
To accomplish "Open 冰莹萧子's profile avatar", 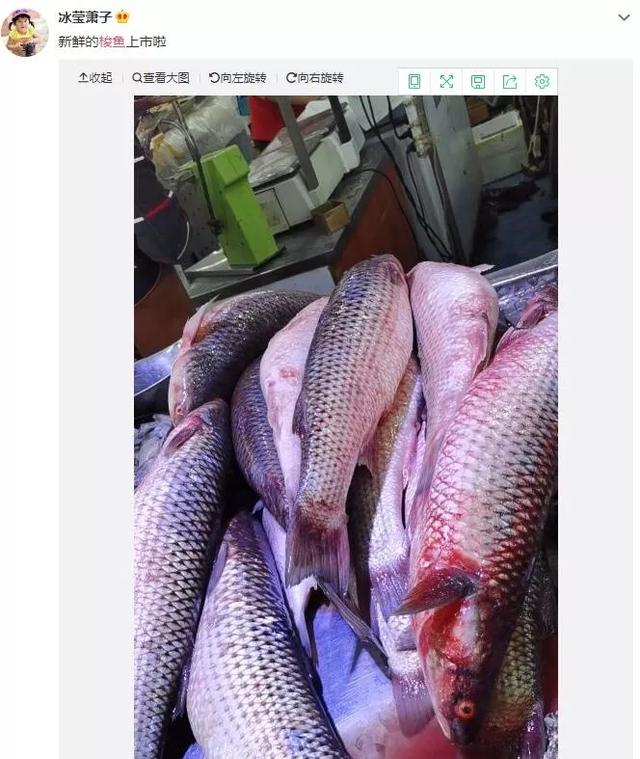I will click(x=25, y=31).
